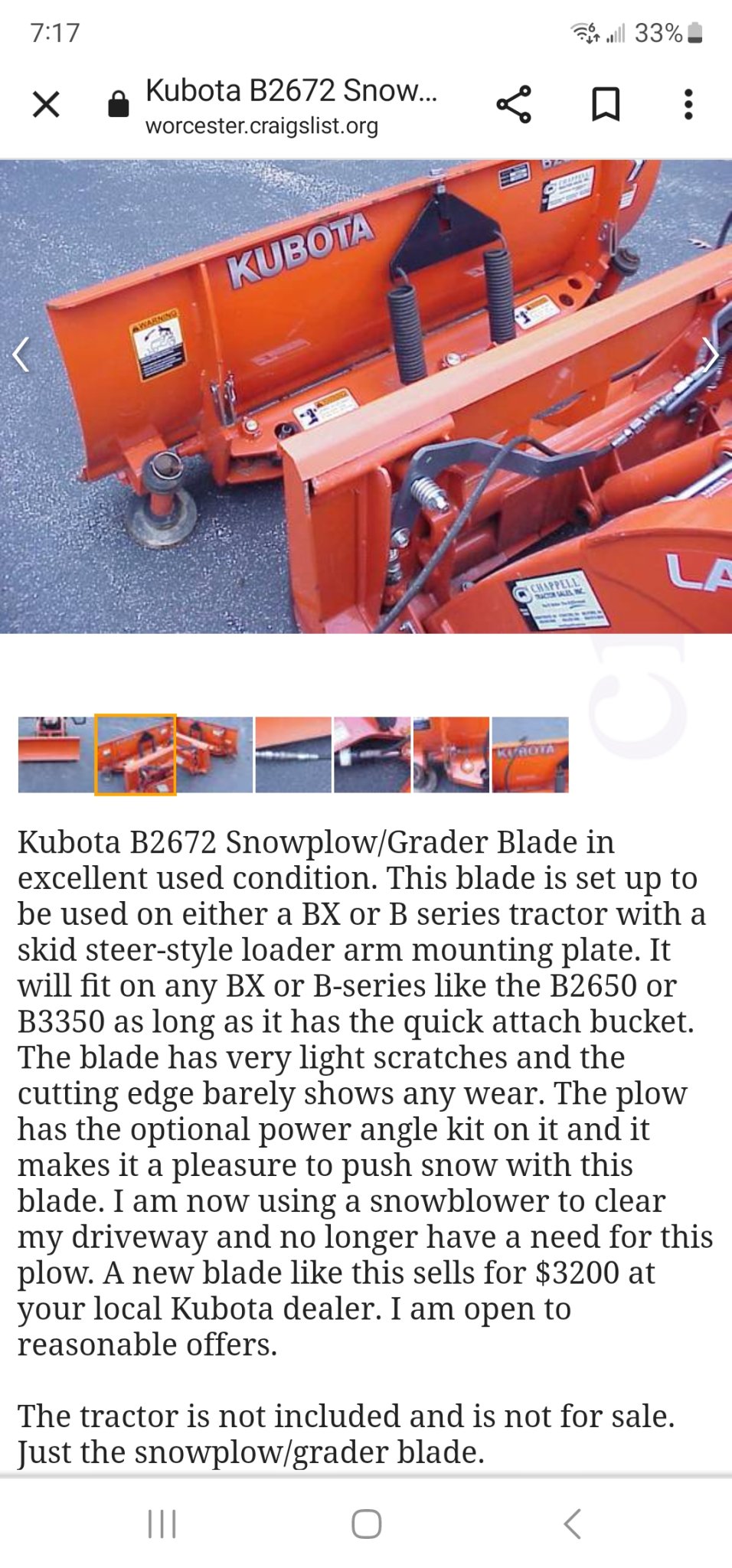Open the recent apps view
This screenshot has width=732, height=1568.
pos(162,1524)
